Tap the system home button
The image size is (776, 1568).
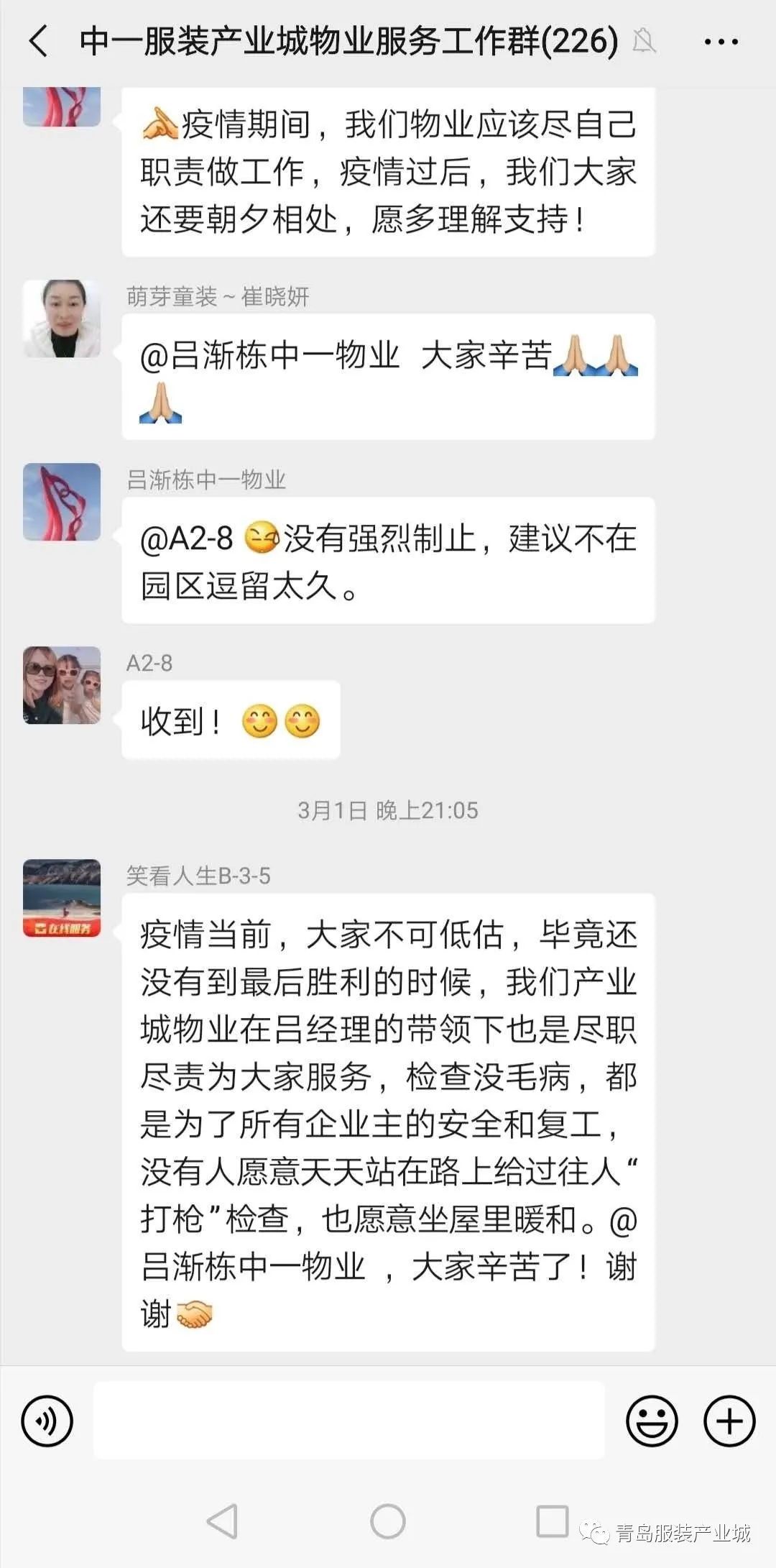tap(388, 1521)
